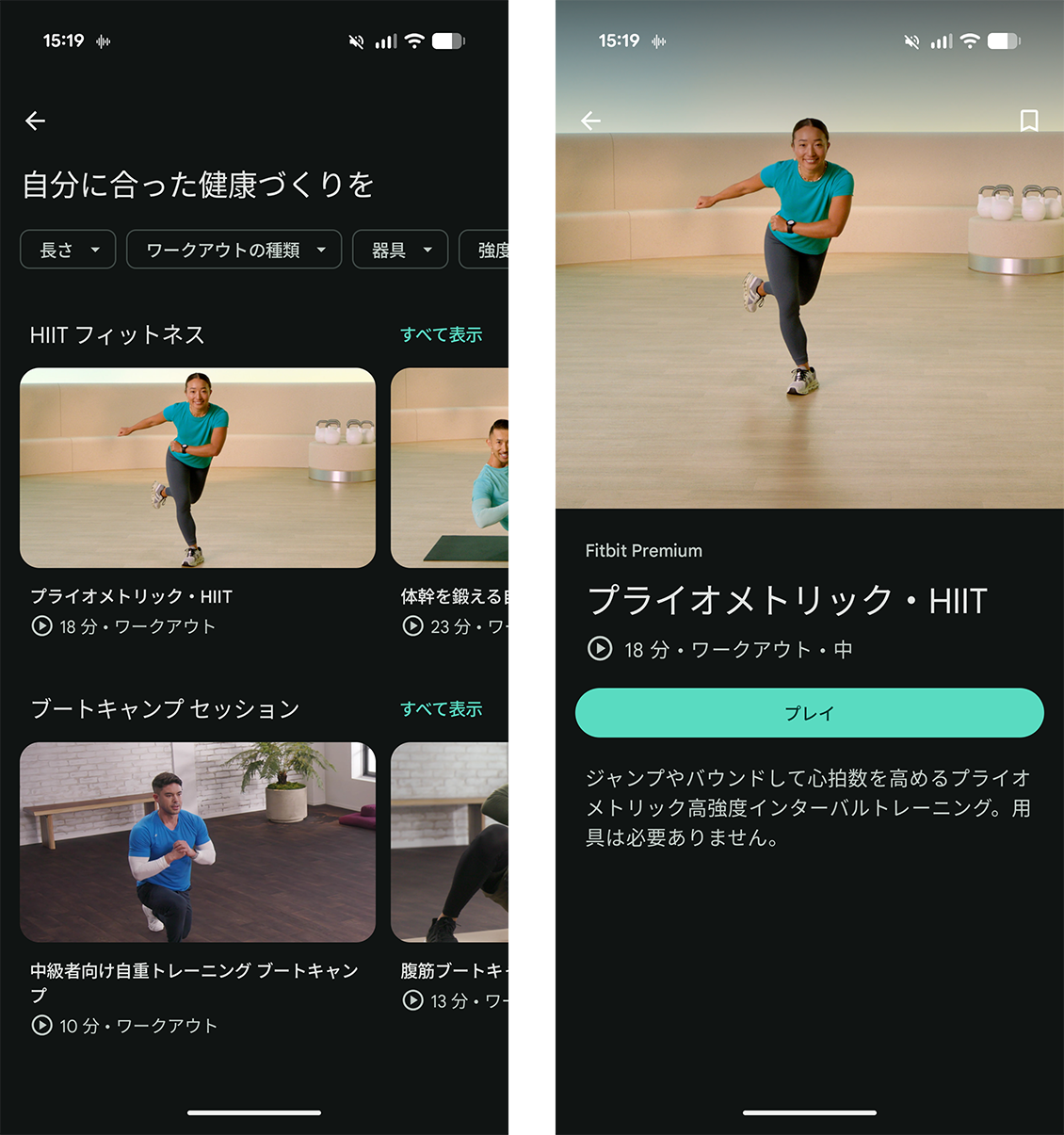
Task: Open the ワークアウトの種類 filter dropdown
Action: 234,250
